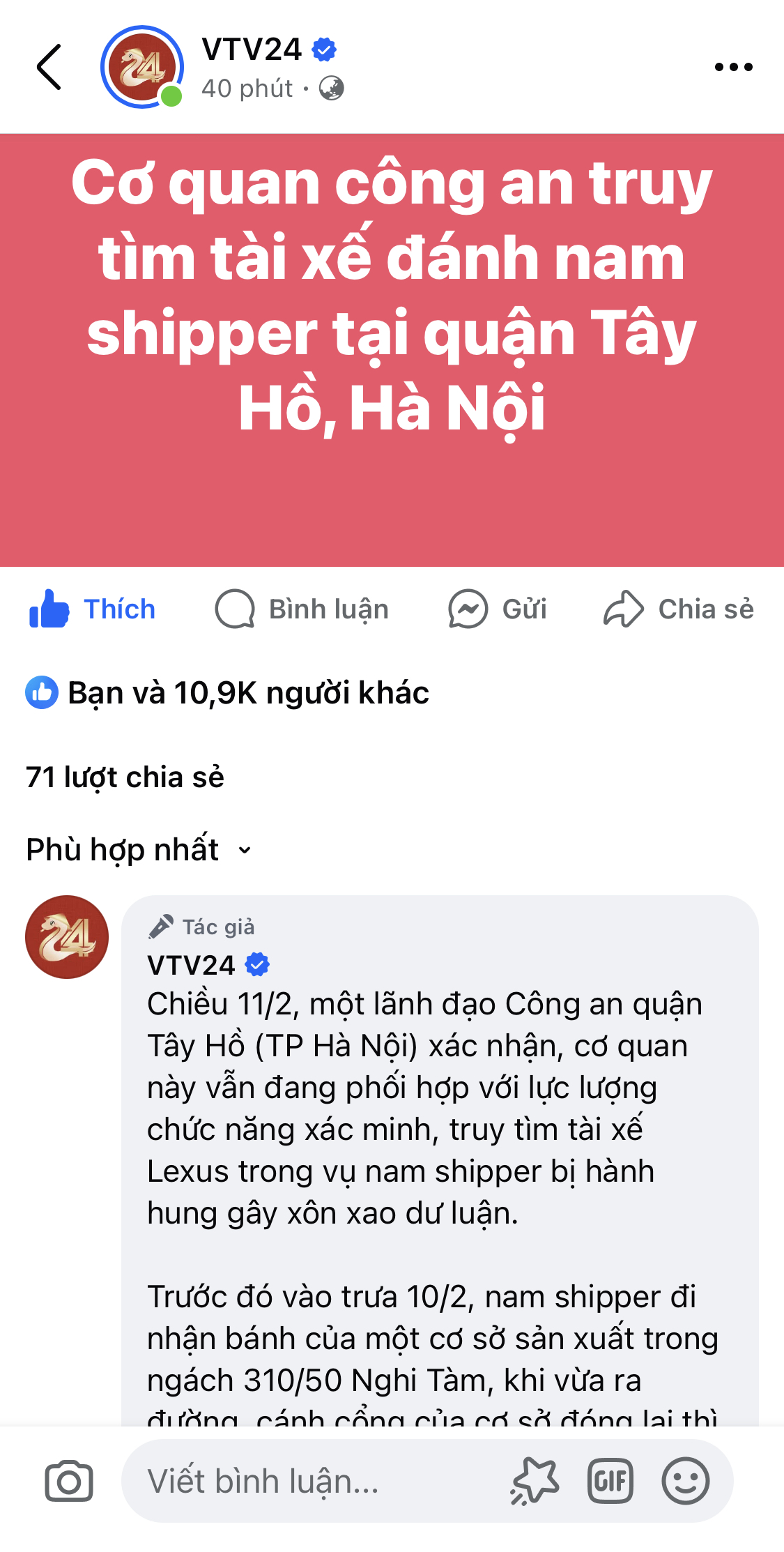Share the post with Chia sẻ
The width and height of the screenshot is (784, 1552).
pos(679,609)
